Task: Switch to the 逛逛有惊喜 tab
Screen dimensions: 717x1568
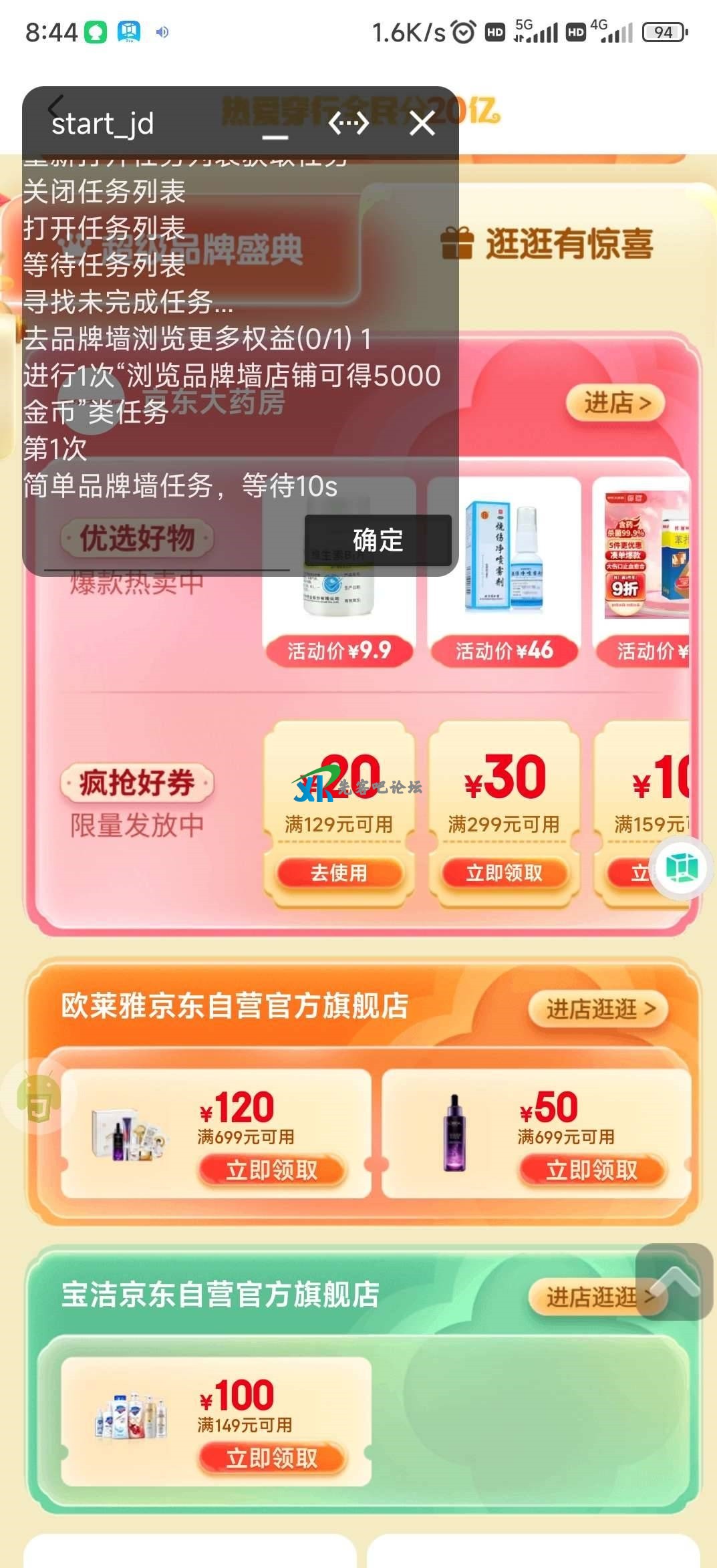Action: (548, 243)
